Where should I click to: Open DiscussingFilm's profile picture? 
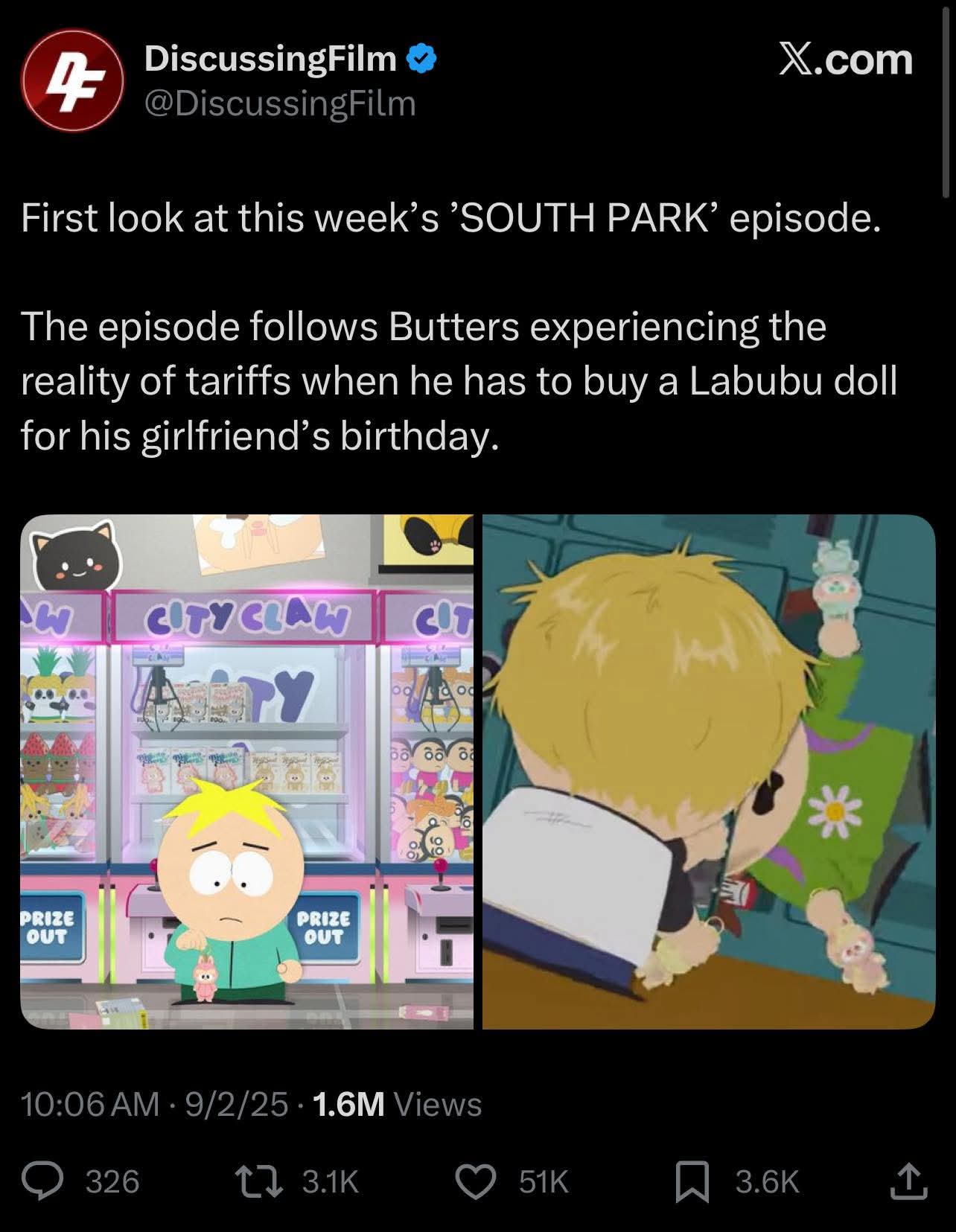click(x=71, y=80)
